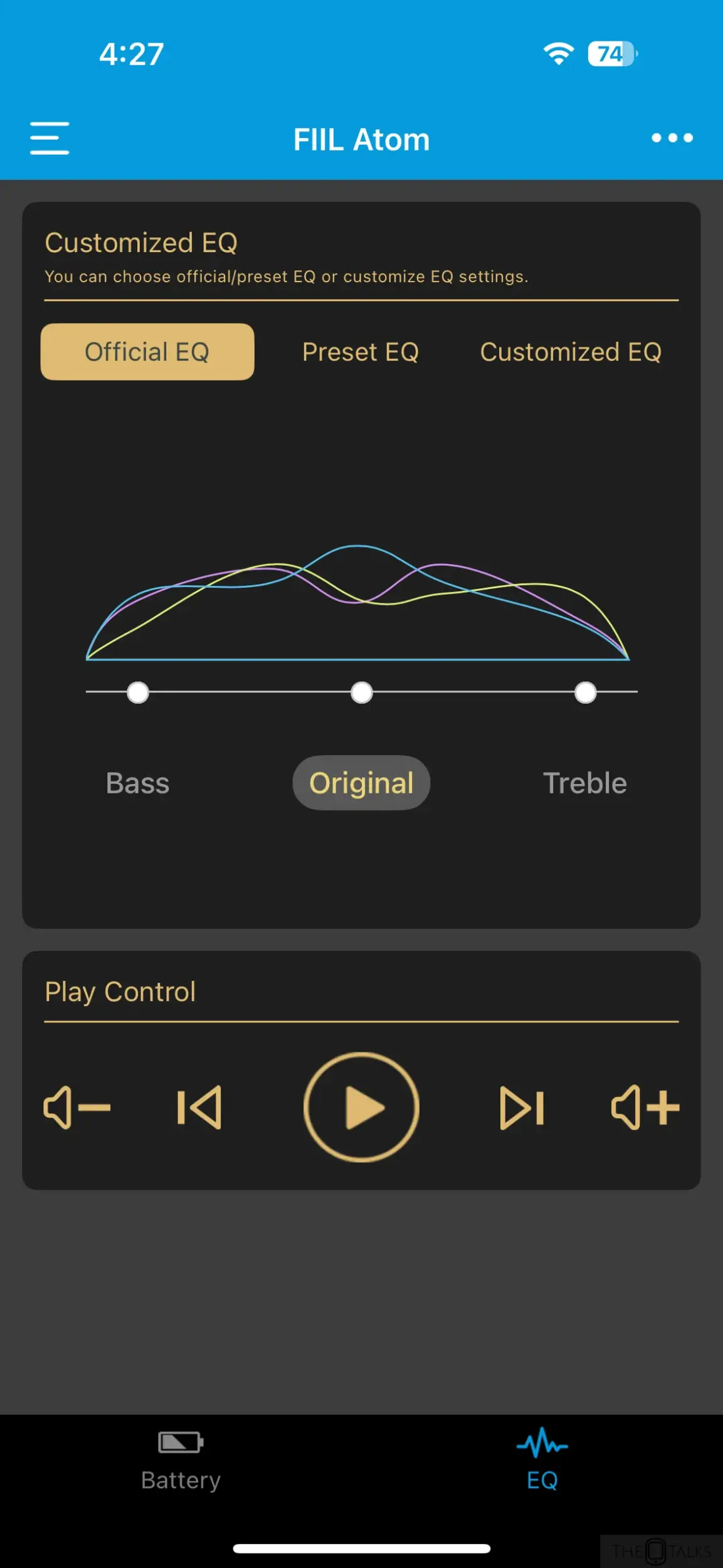
Task: Switch to the Battery tab
Action: pyautogui.click(x=181, y=1461)
